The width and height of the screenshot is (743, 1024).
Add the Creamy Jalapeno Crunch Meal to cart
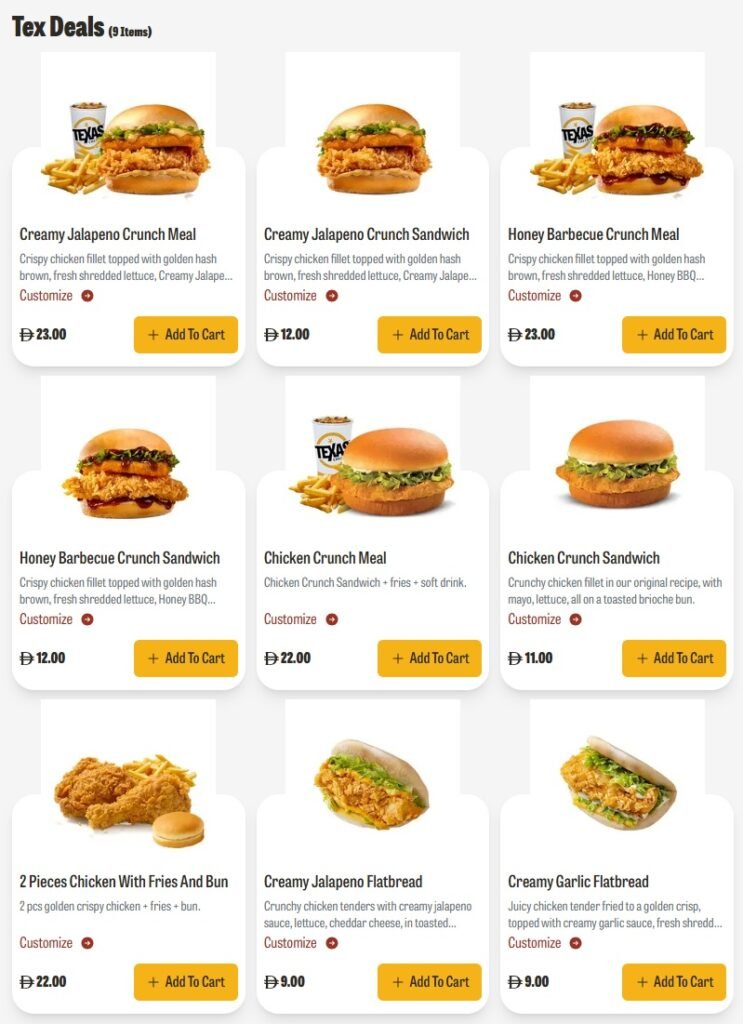tap(186, 334)
